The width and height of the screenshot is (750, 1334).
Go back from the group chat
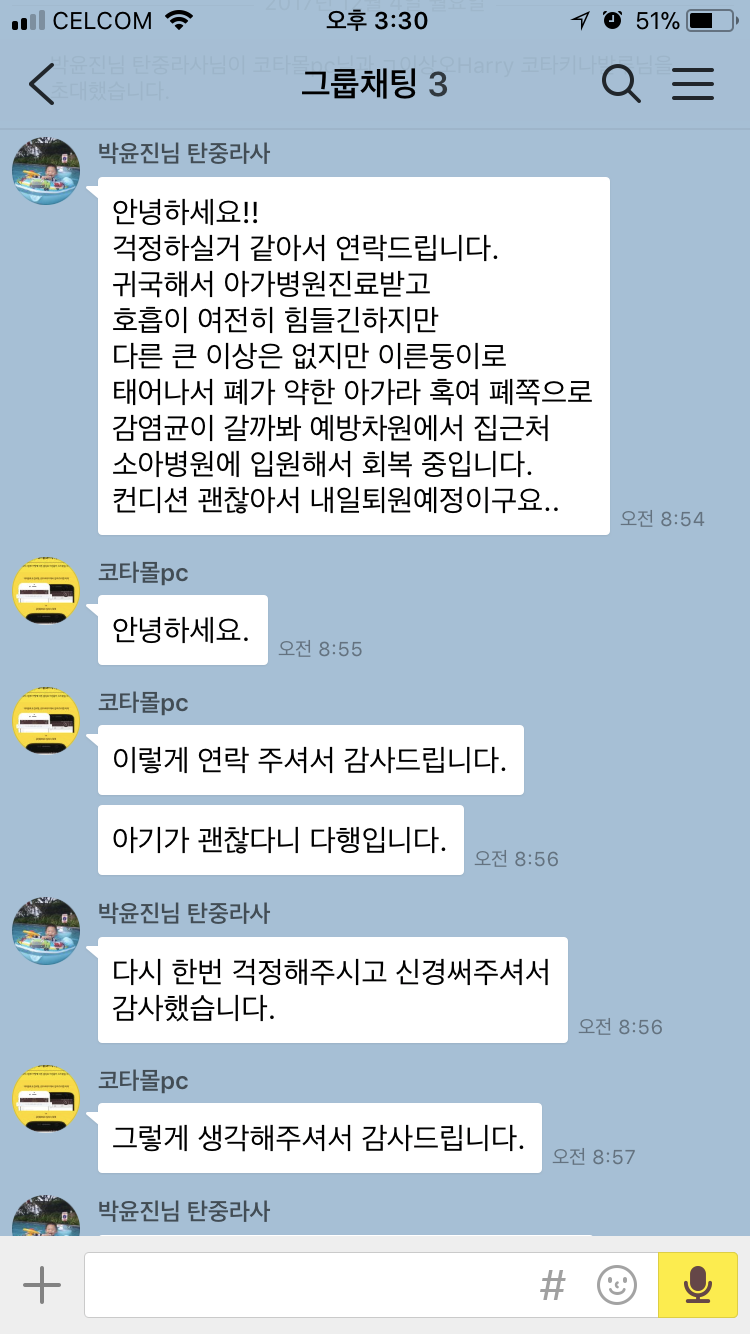point(42,85)
